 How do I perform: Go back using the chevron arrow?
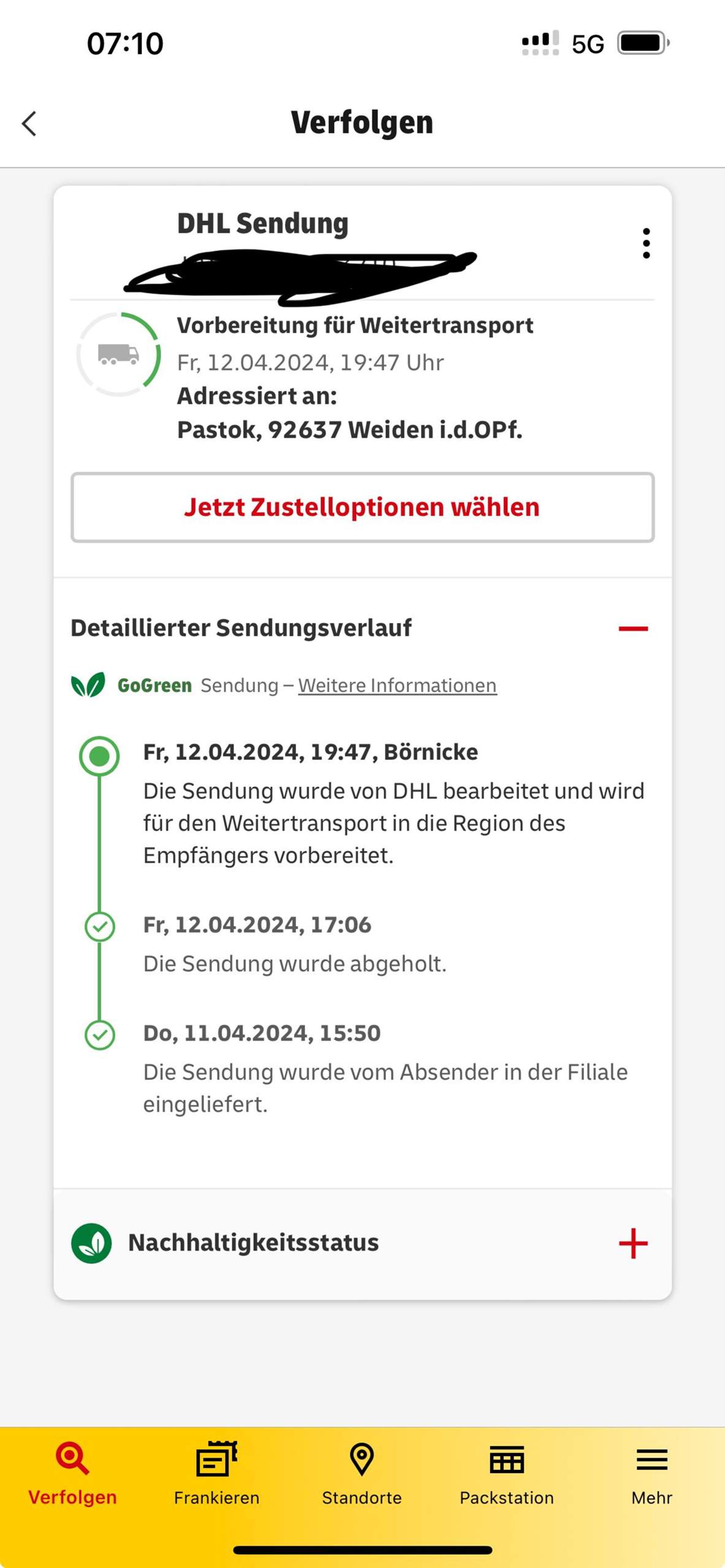(x=29, y=123)
